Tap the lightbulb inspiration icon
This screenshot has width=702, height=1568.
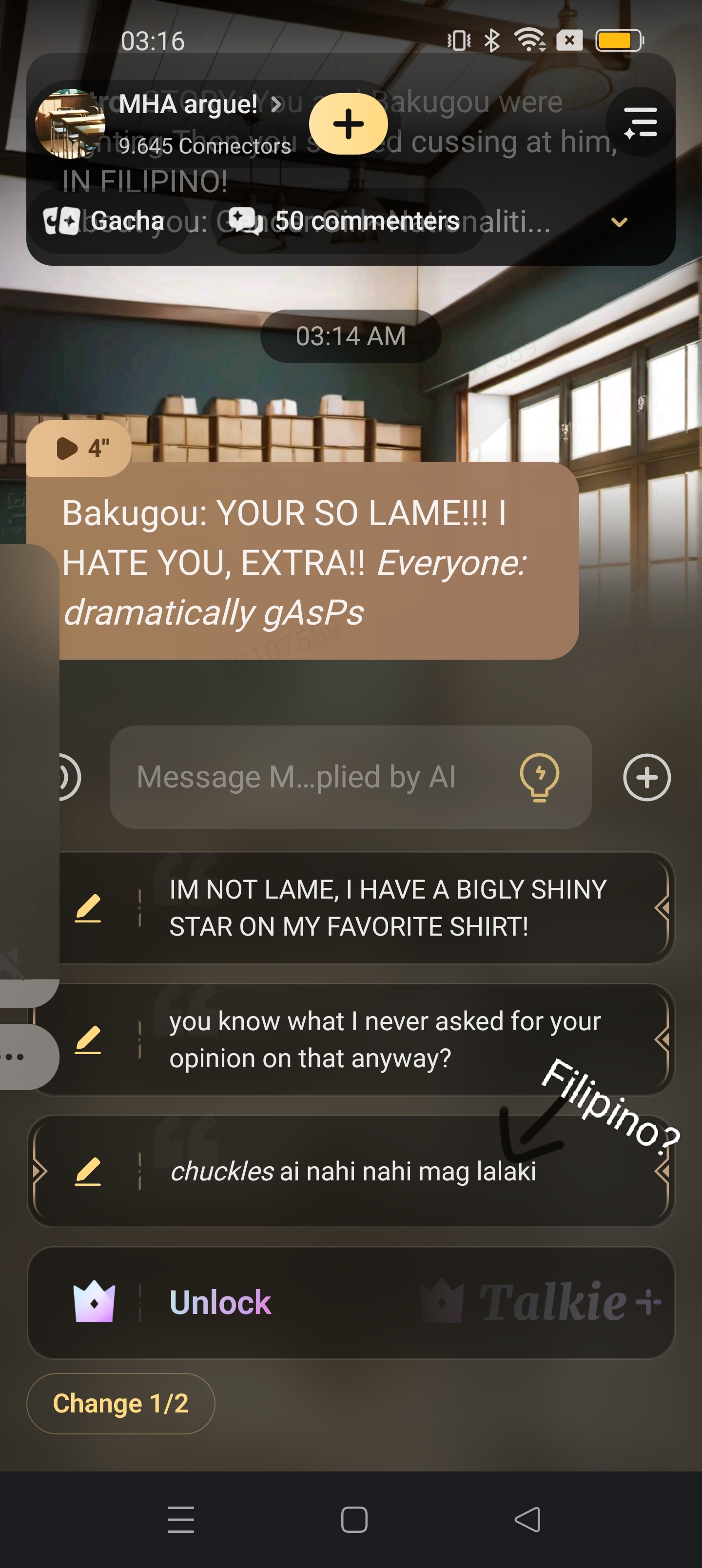pos(540,777)
